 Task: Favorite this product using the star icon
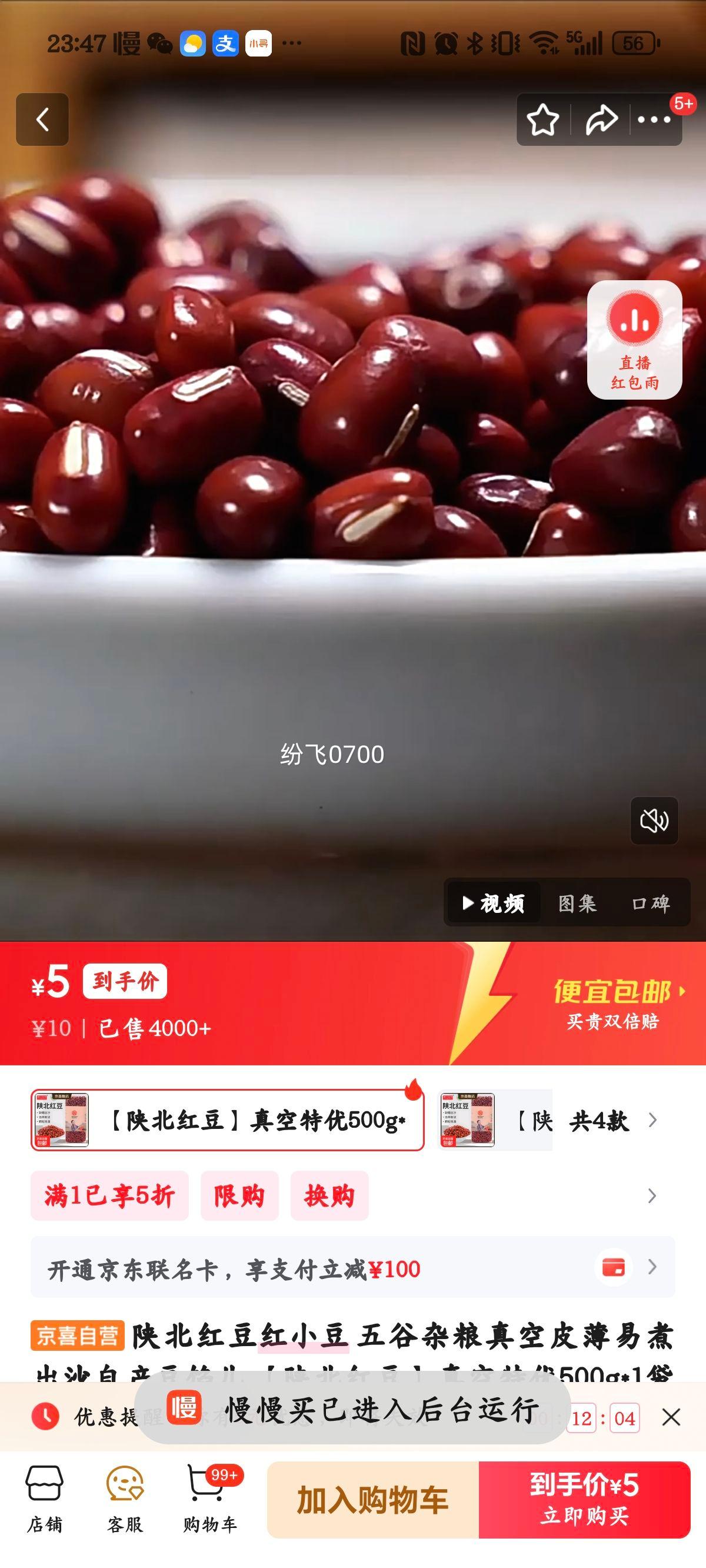544,119
